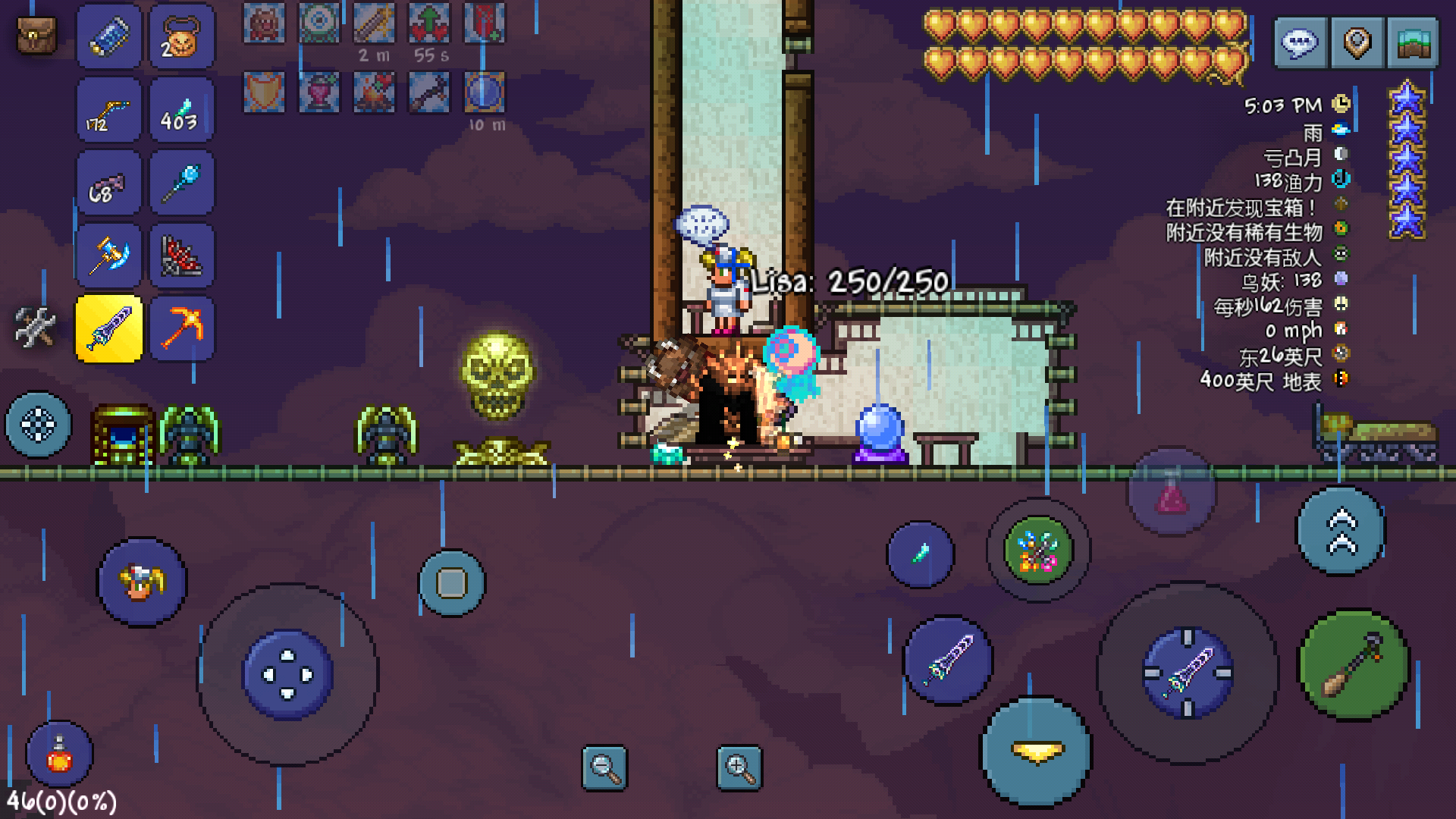Open the world map view
This screenshot has height=819, width=1456.
click(x=1412, y=43)
